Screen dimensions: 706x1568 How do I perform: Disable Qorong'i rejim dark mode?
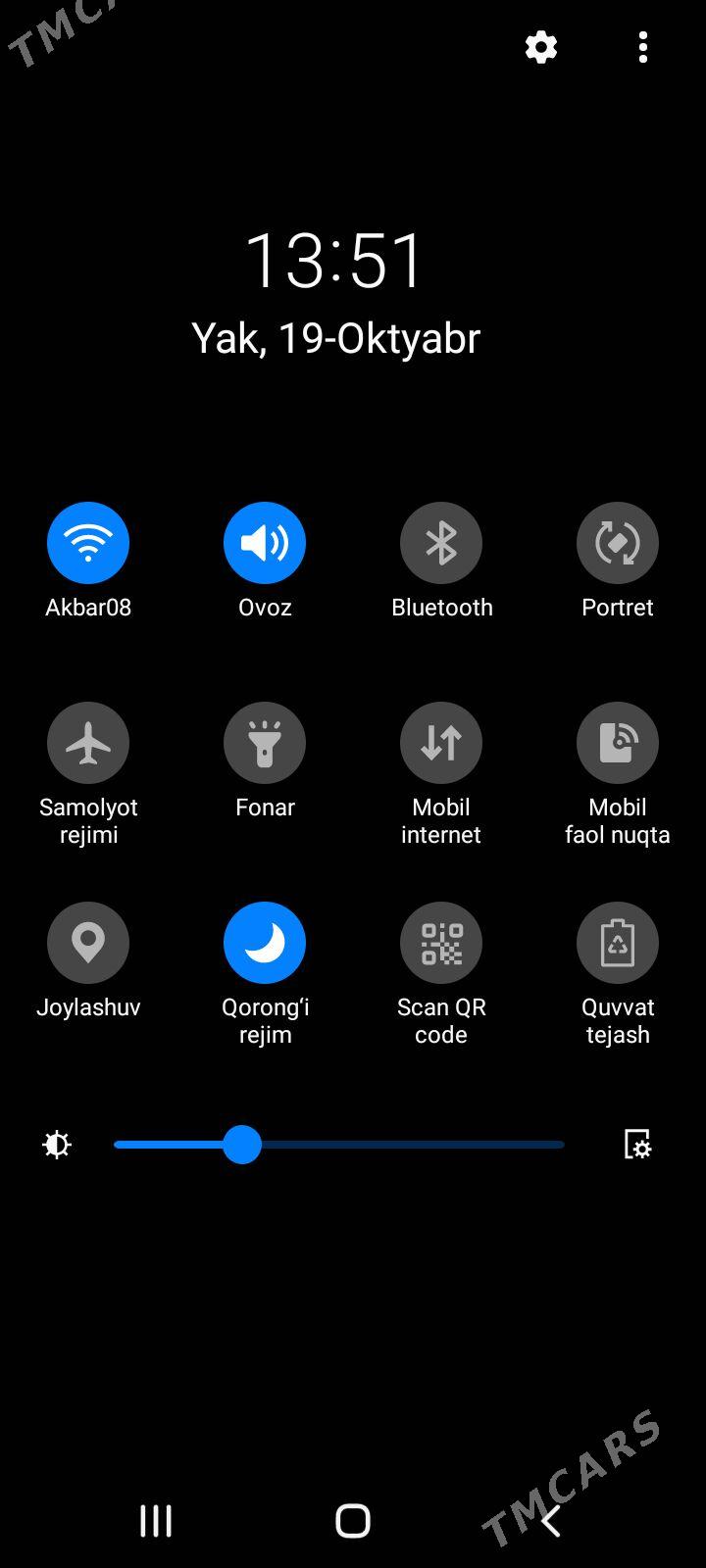pyautogui.click(x=265, y=943)
